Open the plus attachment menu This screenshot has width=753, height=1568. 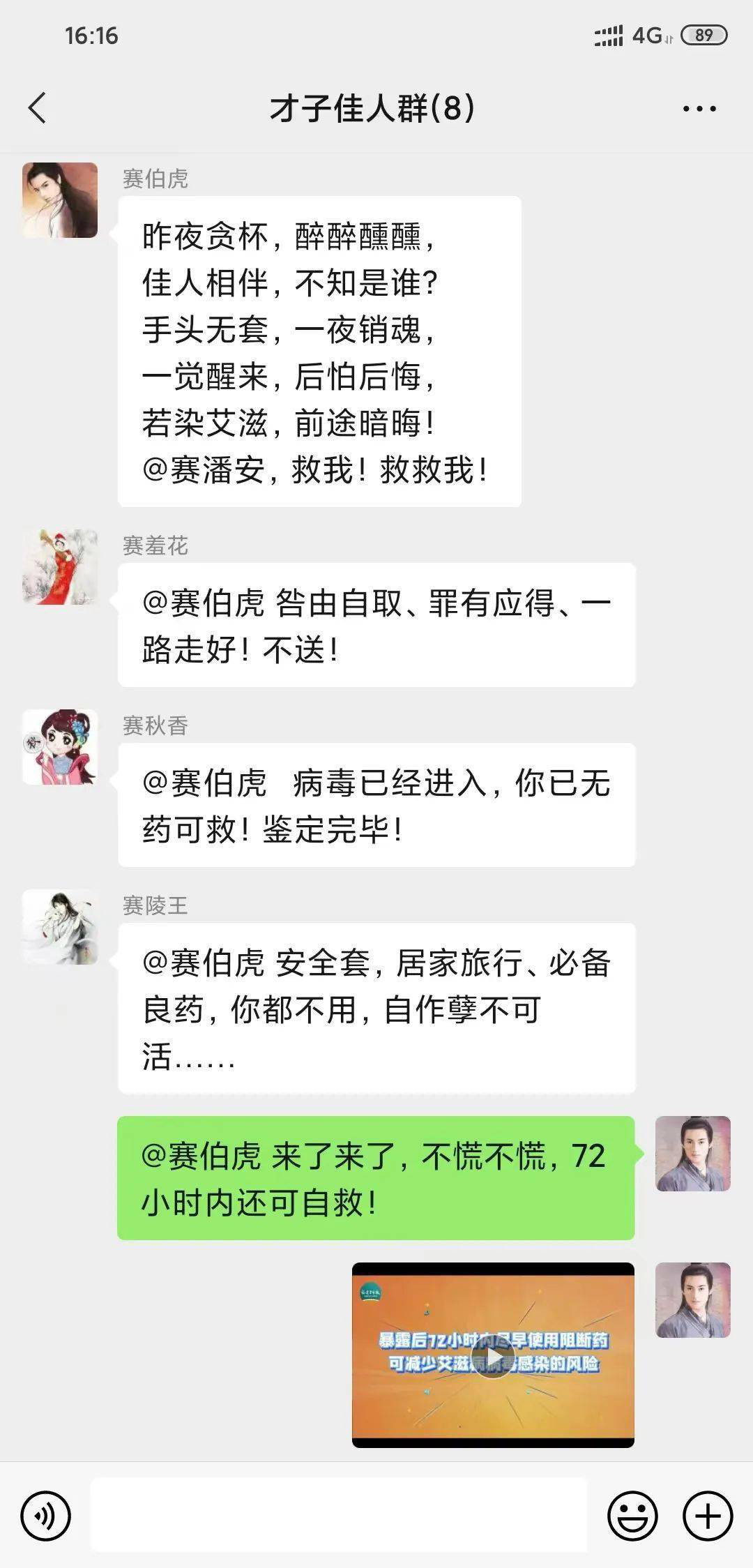[x=708, y=1516]
